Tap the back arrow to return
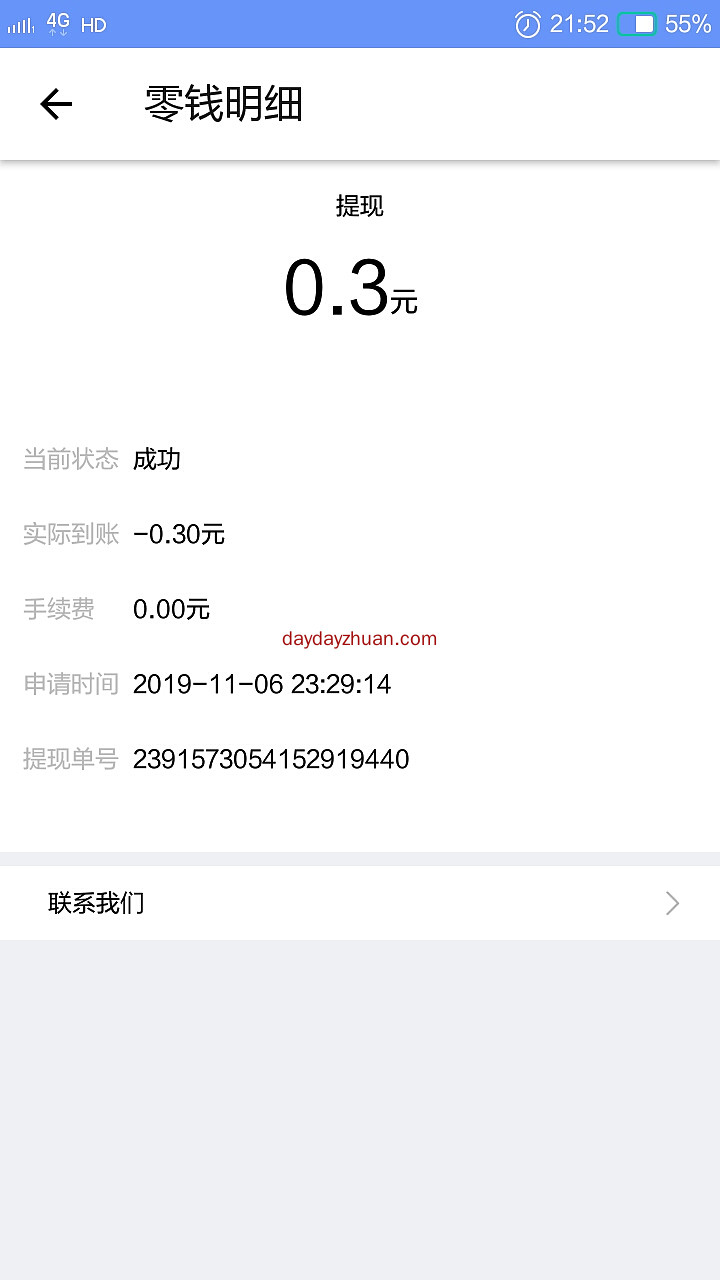The width and height of the screenshot is (720, 1280). [56, 104]
